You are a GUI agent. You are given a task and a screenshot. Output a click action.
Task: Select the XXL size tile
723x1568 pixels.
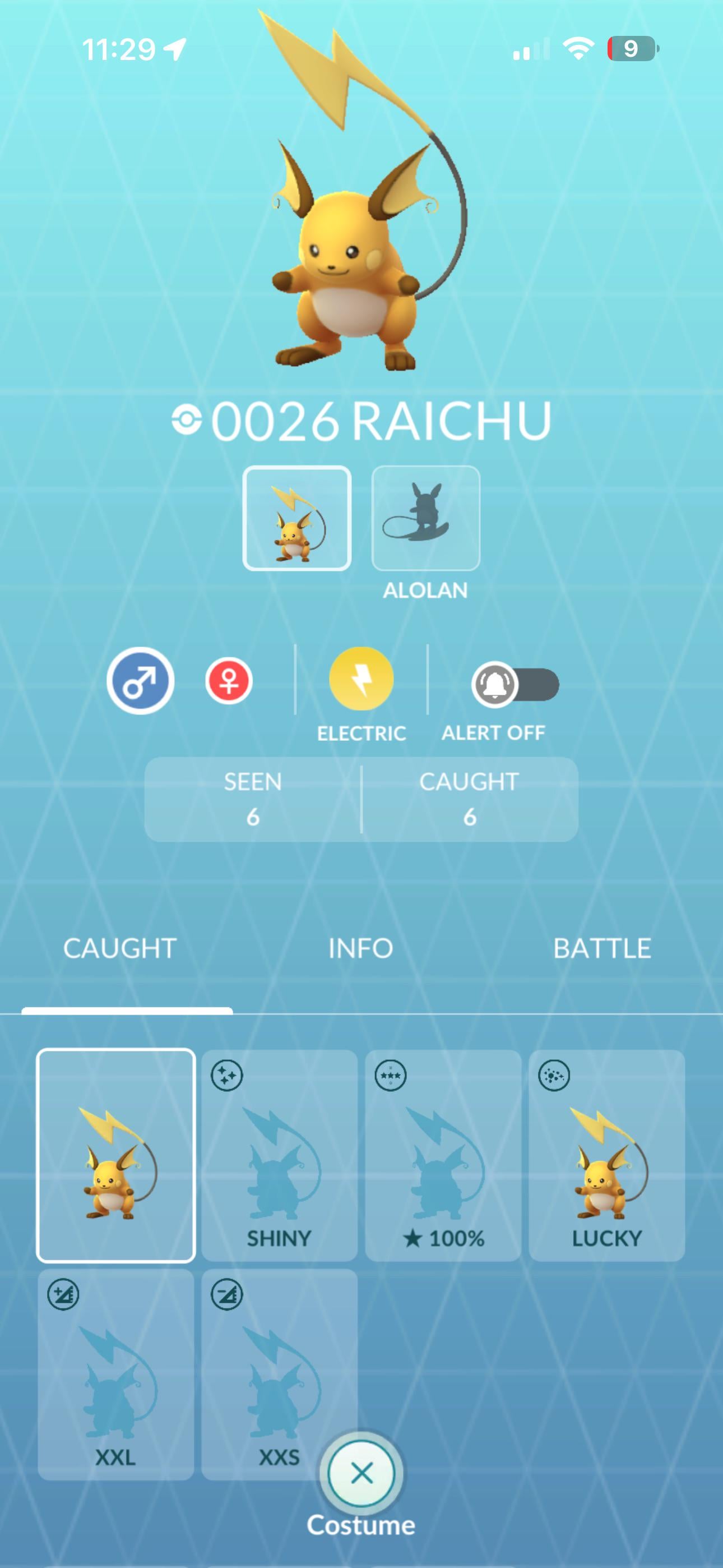(x=115, y=1374)
